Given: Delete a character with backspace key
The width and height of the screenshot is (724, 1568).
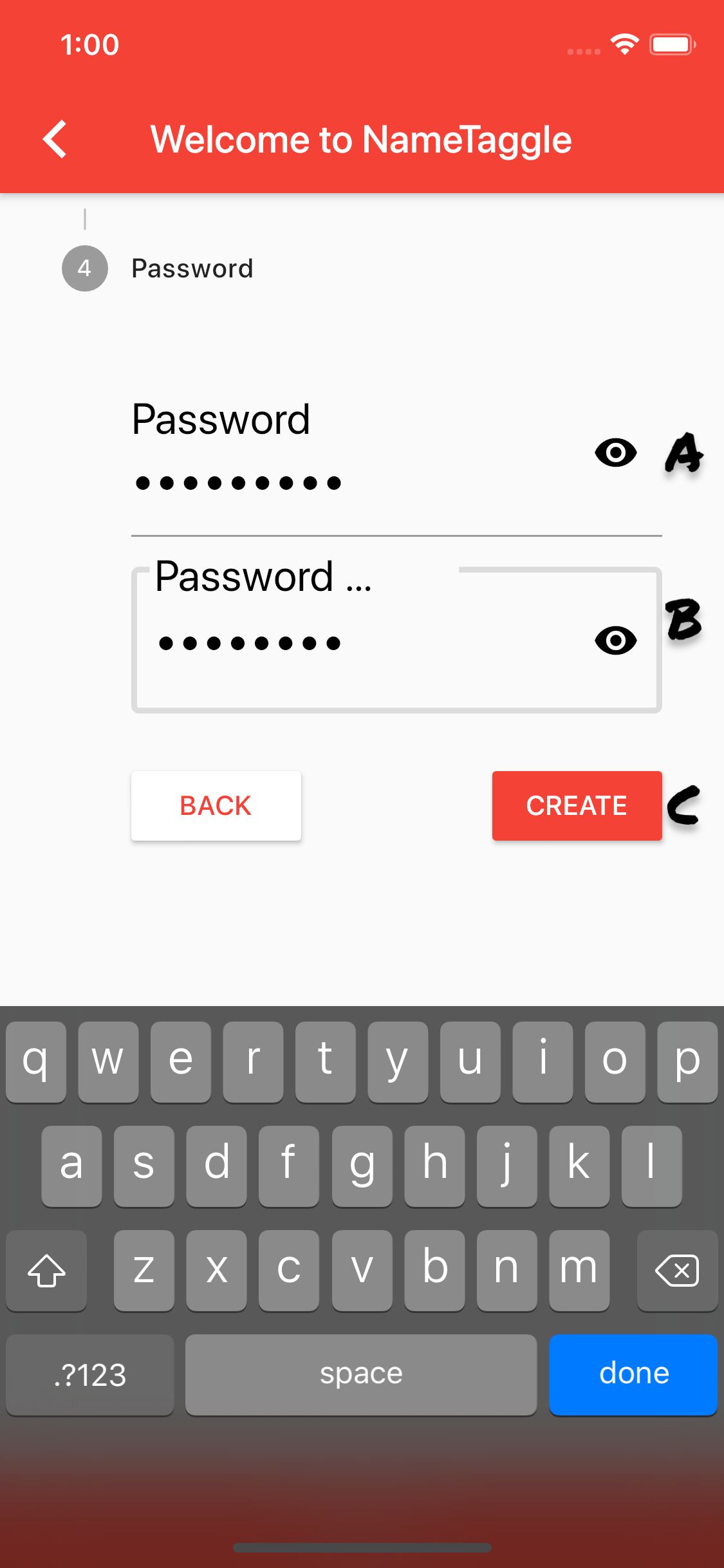Looking at the screenshot, I should 677,1270.
